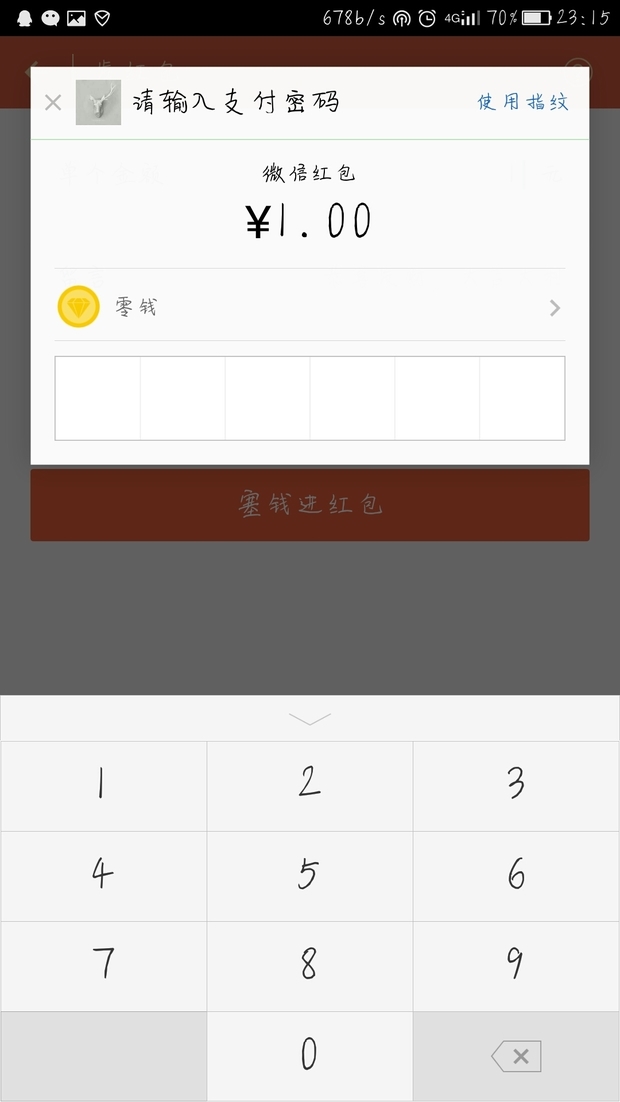
Task: Delete last digit with backspace key
Action: click(x=517, y=1056)
